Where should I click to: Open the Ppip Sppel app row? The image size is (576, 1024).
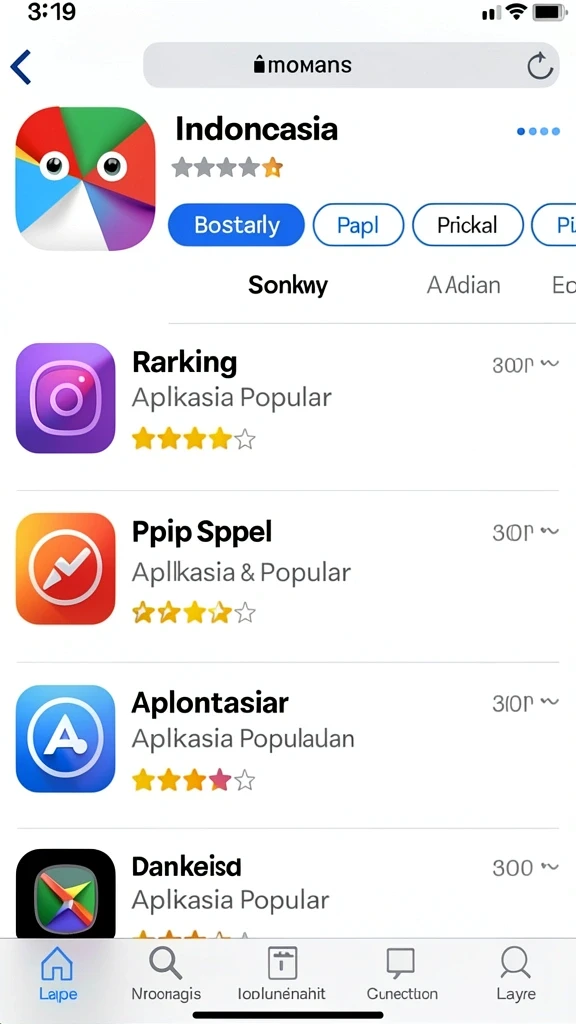287,569
